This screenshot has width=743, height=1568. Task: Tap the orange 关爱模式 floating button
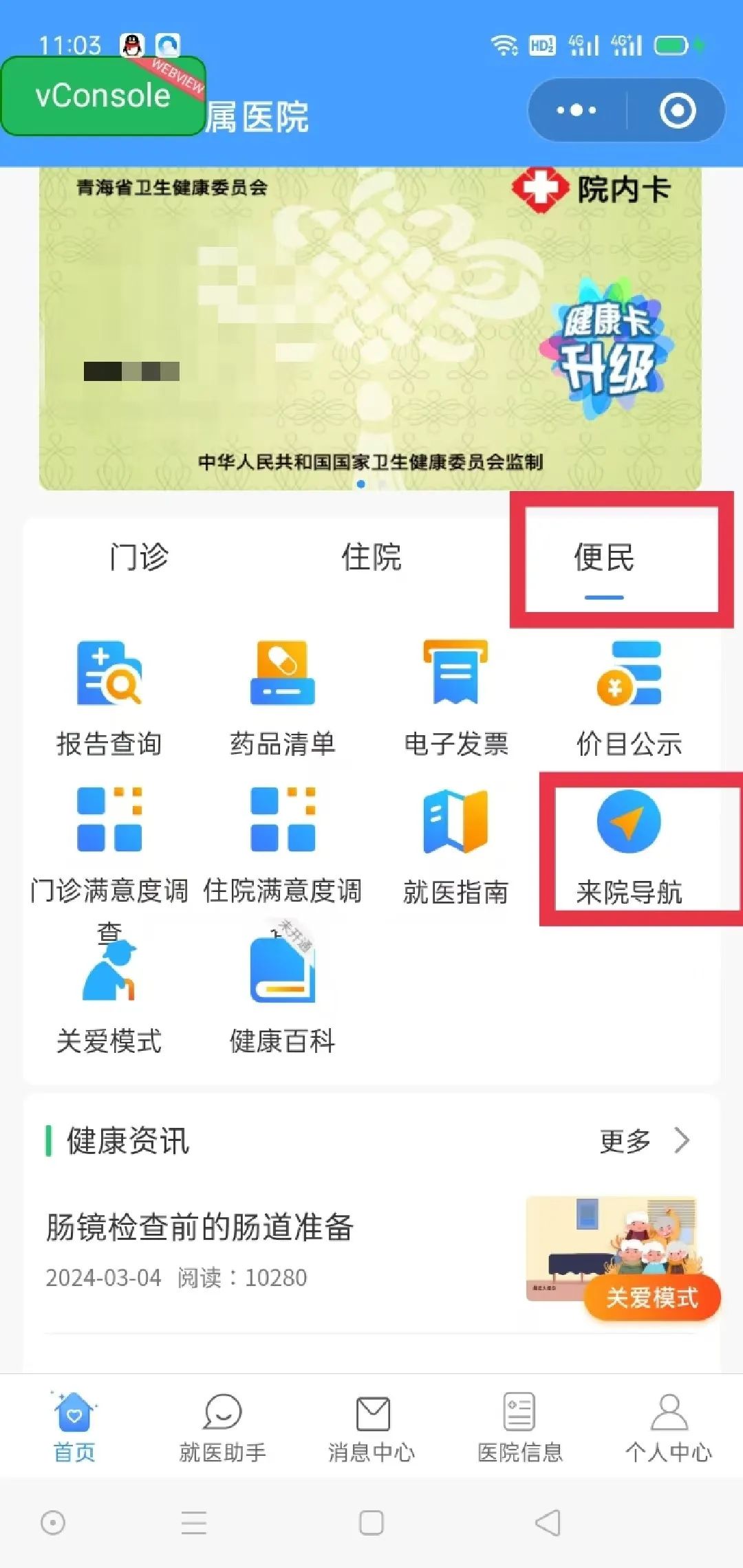click(x=652, y=1298)
